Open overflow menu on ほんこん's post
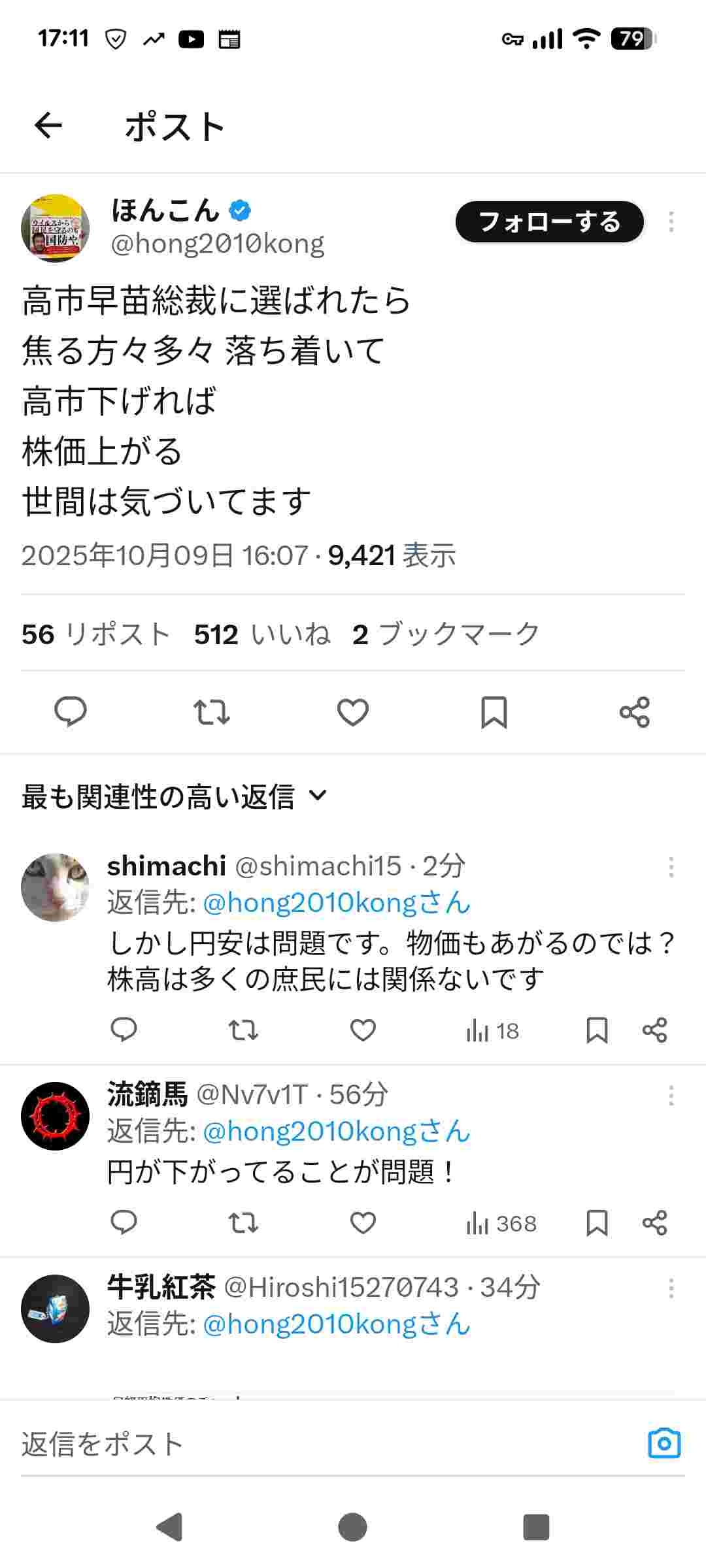The height and width of the screenshot is (1568, 706). tap(671, 222)
